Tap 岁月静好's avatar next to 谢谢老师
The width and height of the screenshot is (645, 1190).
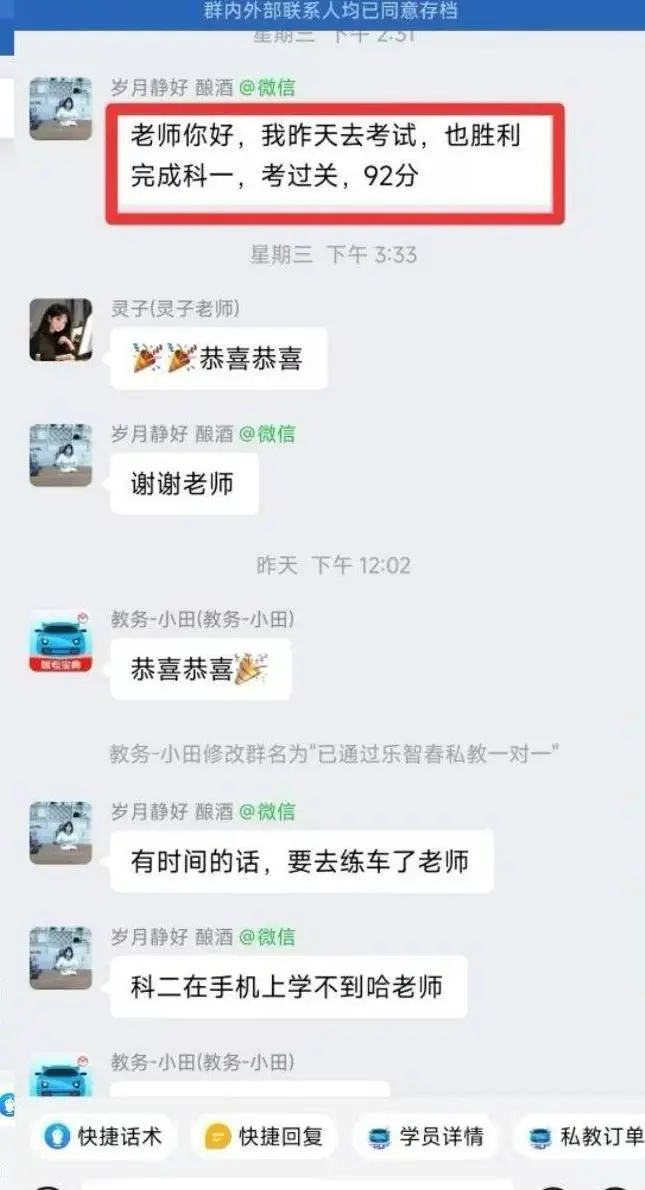click(61, 455)
